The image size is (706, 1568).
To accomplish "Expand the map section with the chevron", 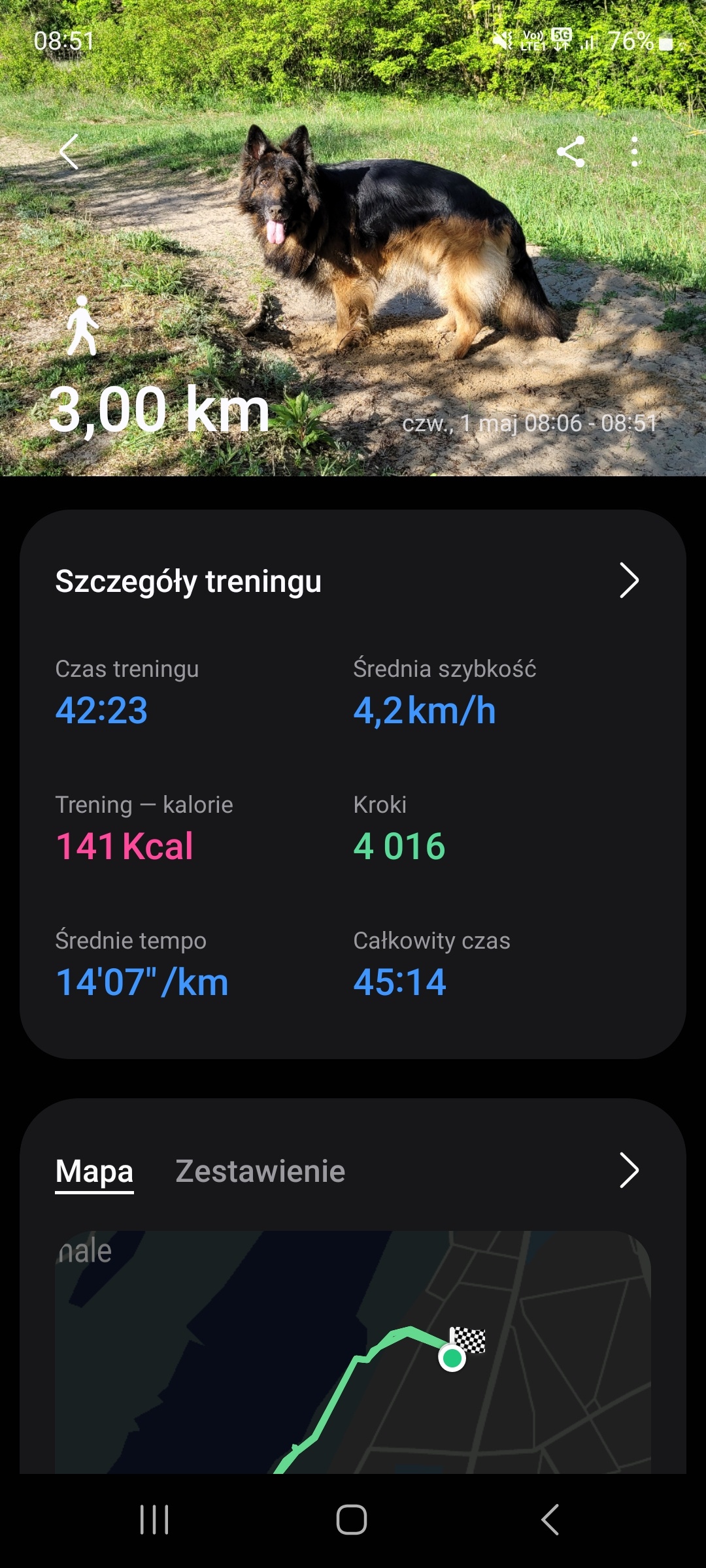I will click(x=628, y=1170).
